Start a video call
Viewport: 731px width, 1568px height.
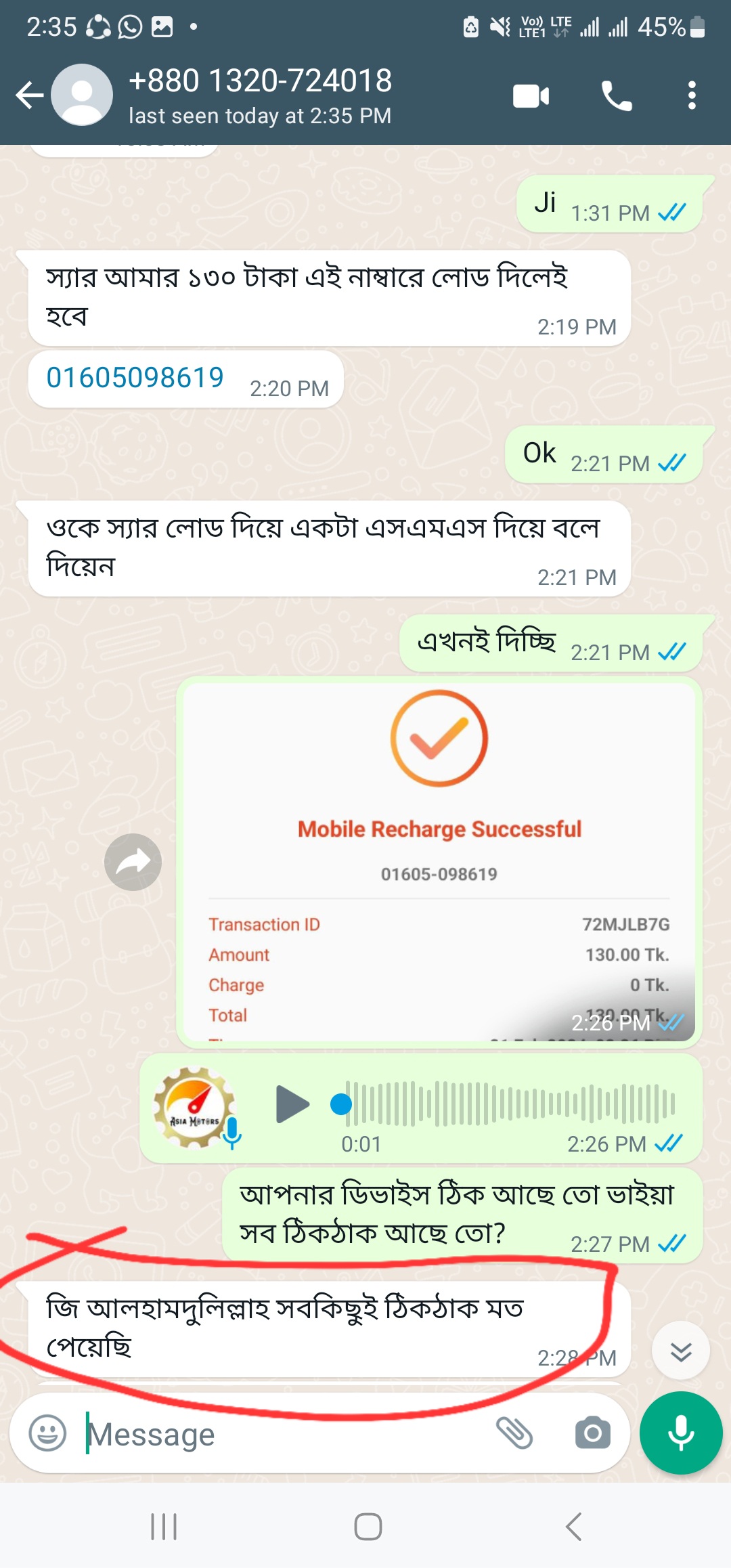click(531, 96)
